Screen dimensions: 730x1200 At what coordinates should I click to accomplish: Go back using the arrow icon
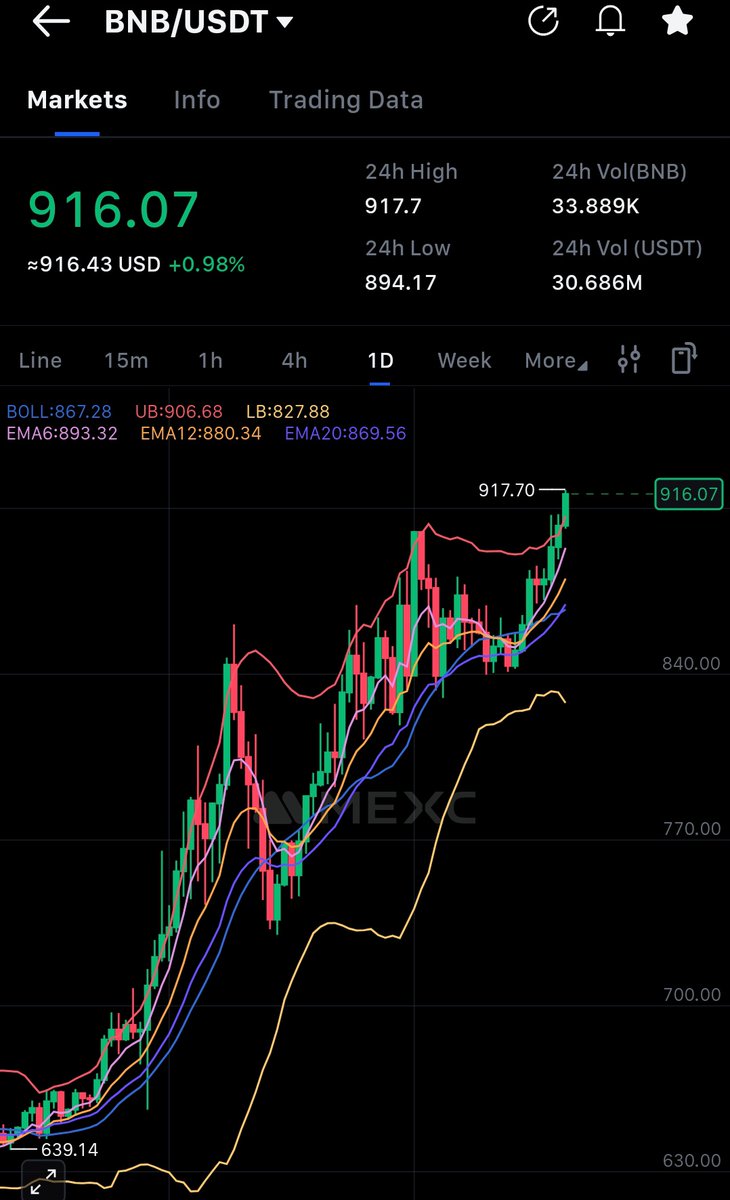(x=51, y=21)
